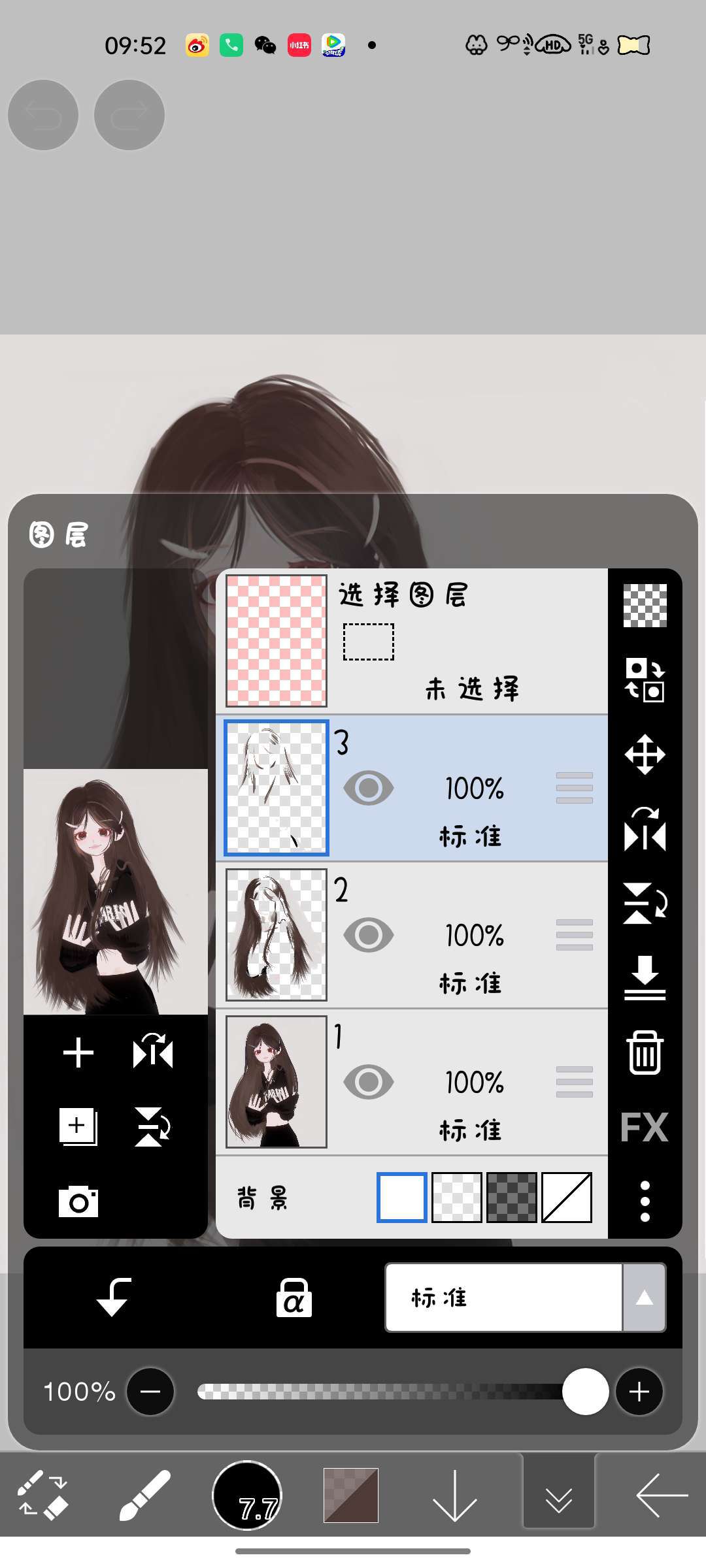This screenshot has height=1568, width=706.
Task: Merge layer down with download arrow icon
Action: [645, 978]
